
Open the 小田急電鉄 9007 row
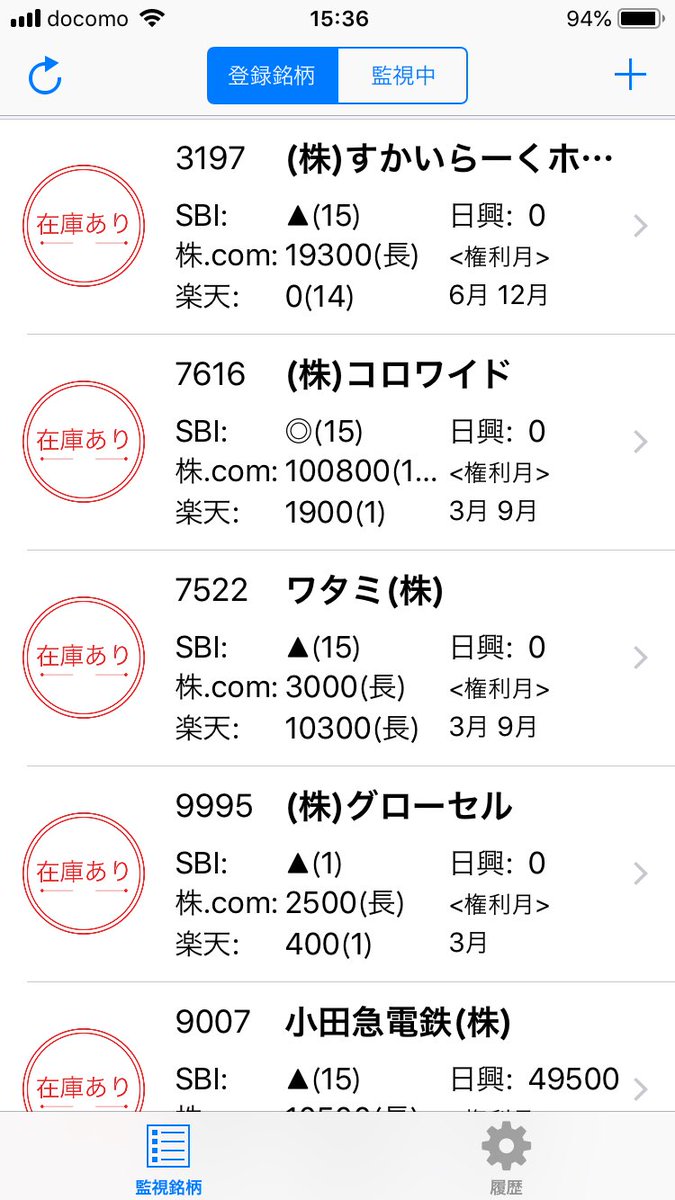click(x=337, y=1047)
